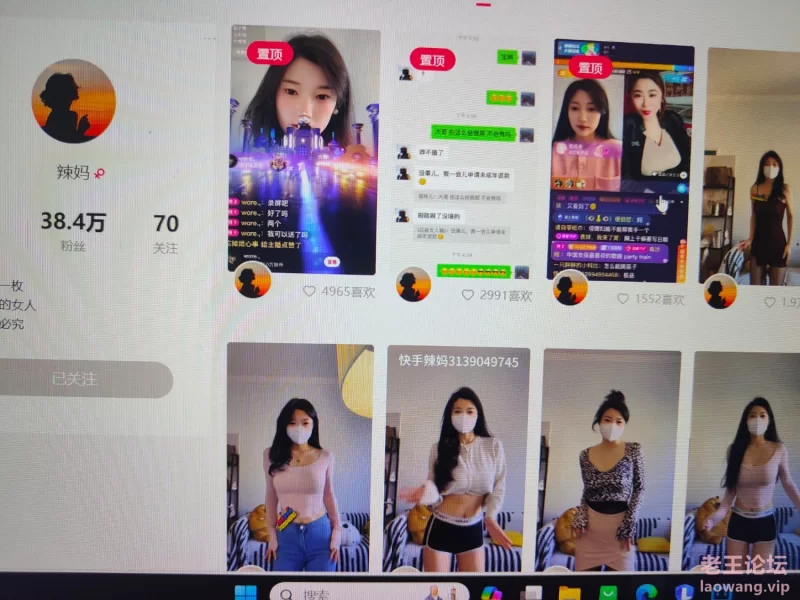The width and height of the screenshot is (800, 600).
Task: Open the pinned livestream video with 1552 likes
Action: tap(621, 160)
